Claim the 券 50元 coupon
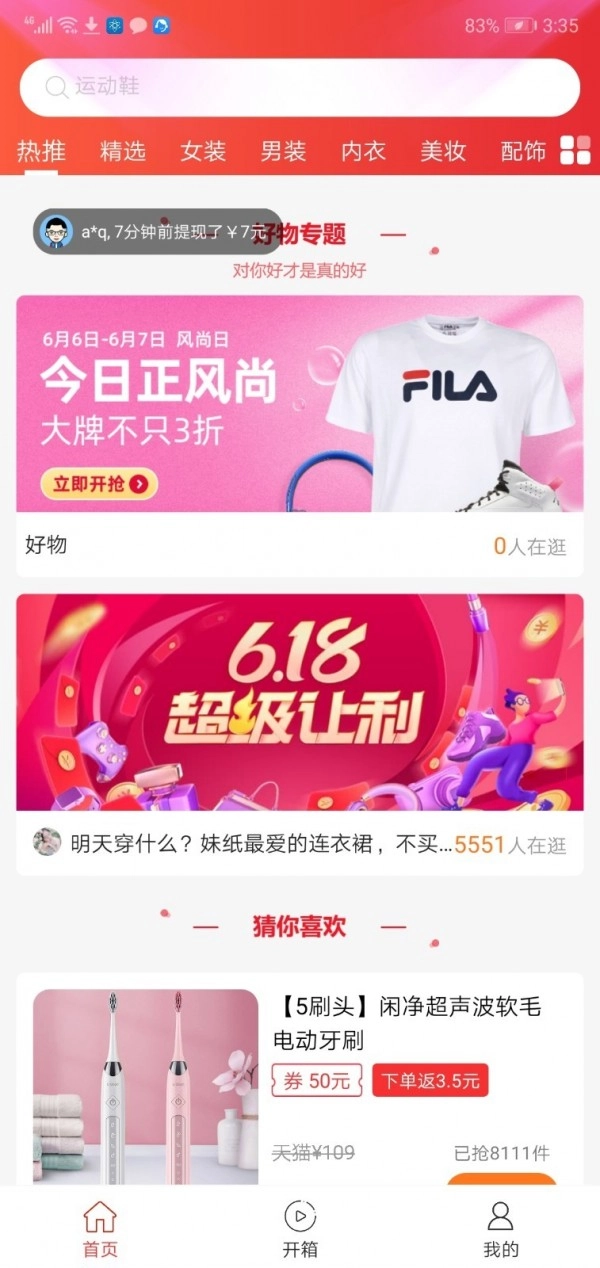The image size is (600, 1268). point(316,1080)
